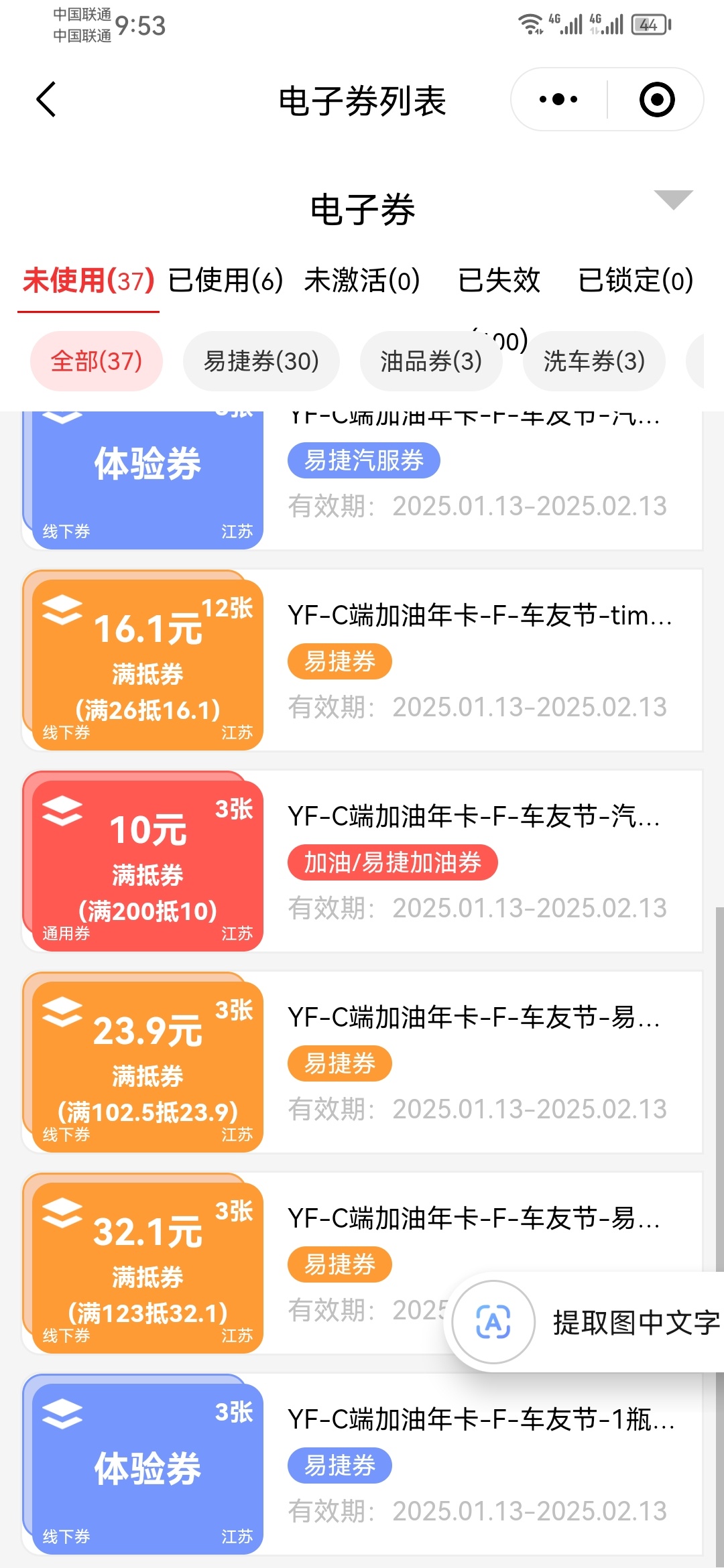The width and height of the screenshot is (724, 1568).
Task: Switch to the 已锁定(0) tab
Action: point(636,280)
